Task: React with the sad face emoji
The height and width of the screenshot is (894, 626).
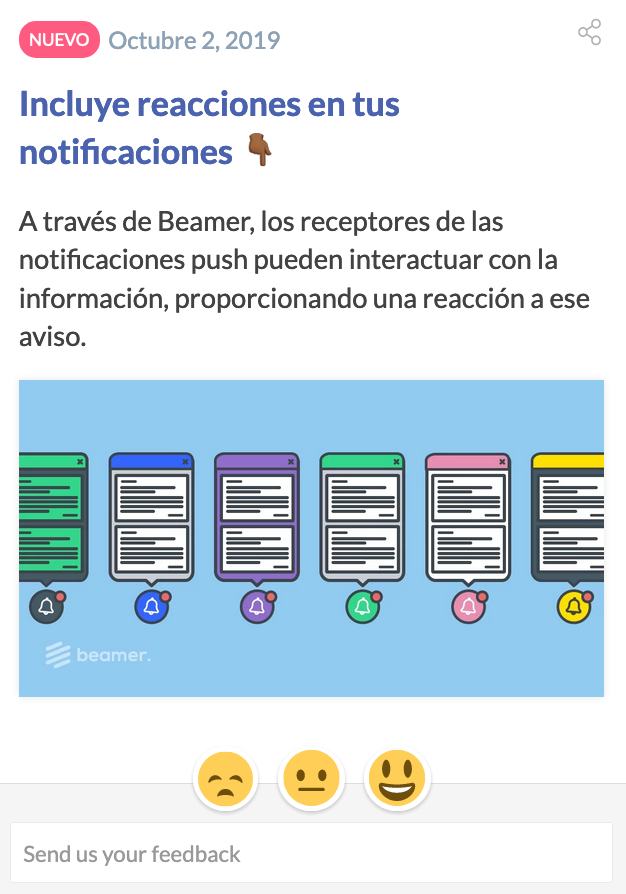Action: pyautogui.click(x=226, y=780)
